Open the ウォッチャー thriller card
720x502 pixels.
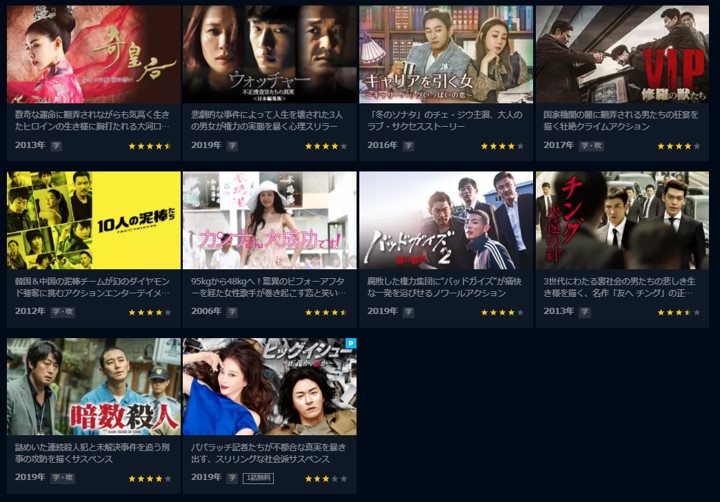click(x=269, y=55)
